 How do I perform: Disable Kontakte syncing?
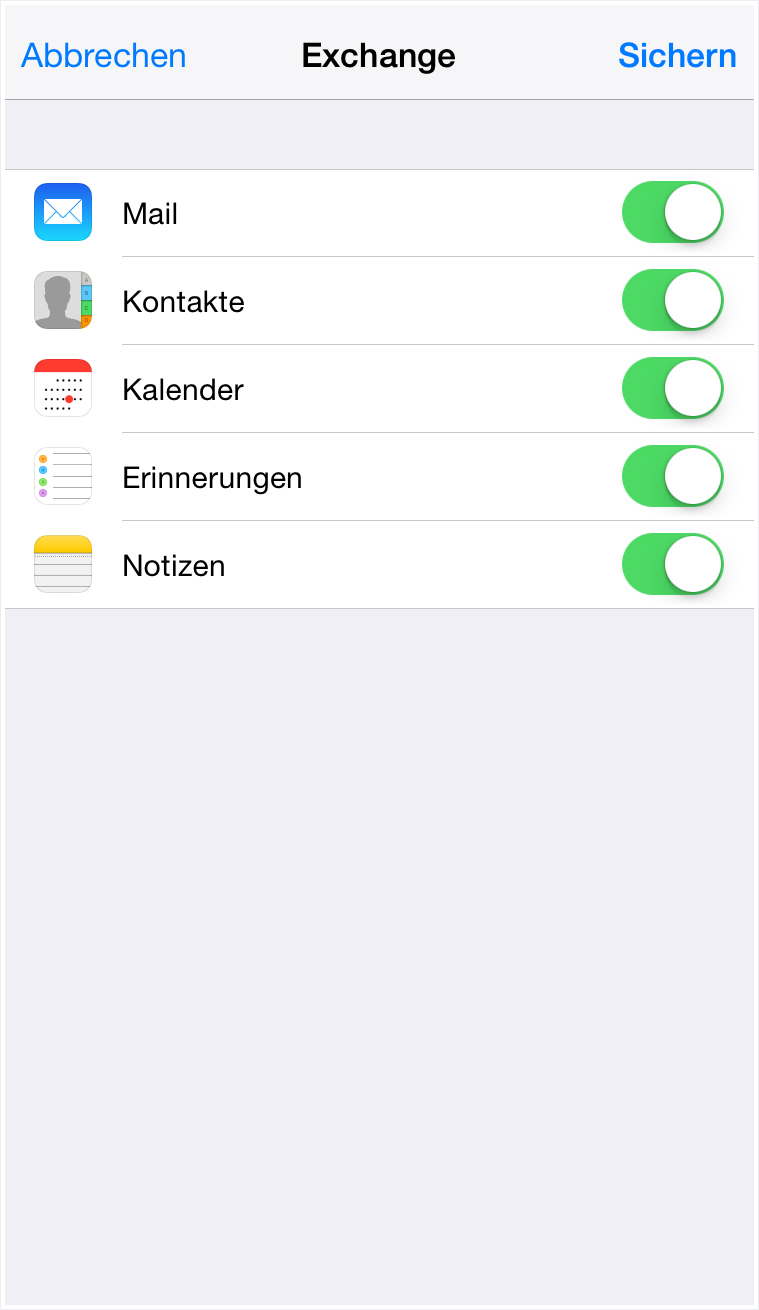pos(672,300)
